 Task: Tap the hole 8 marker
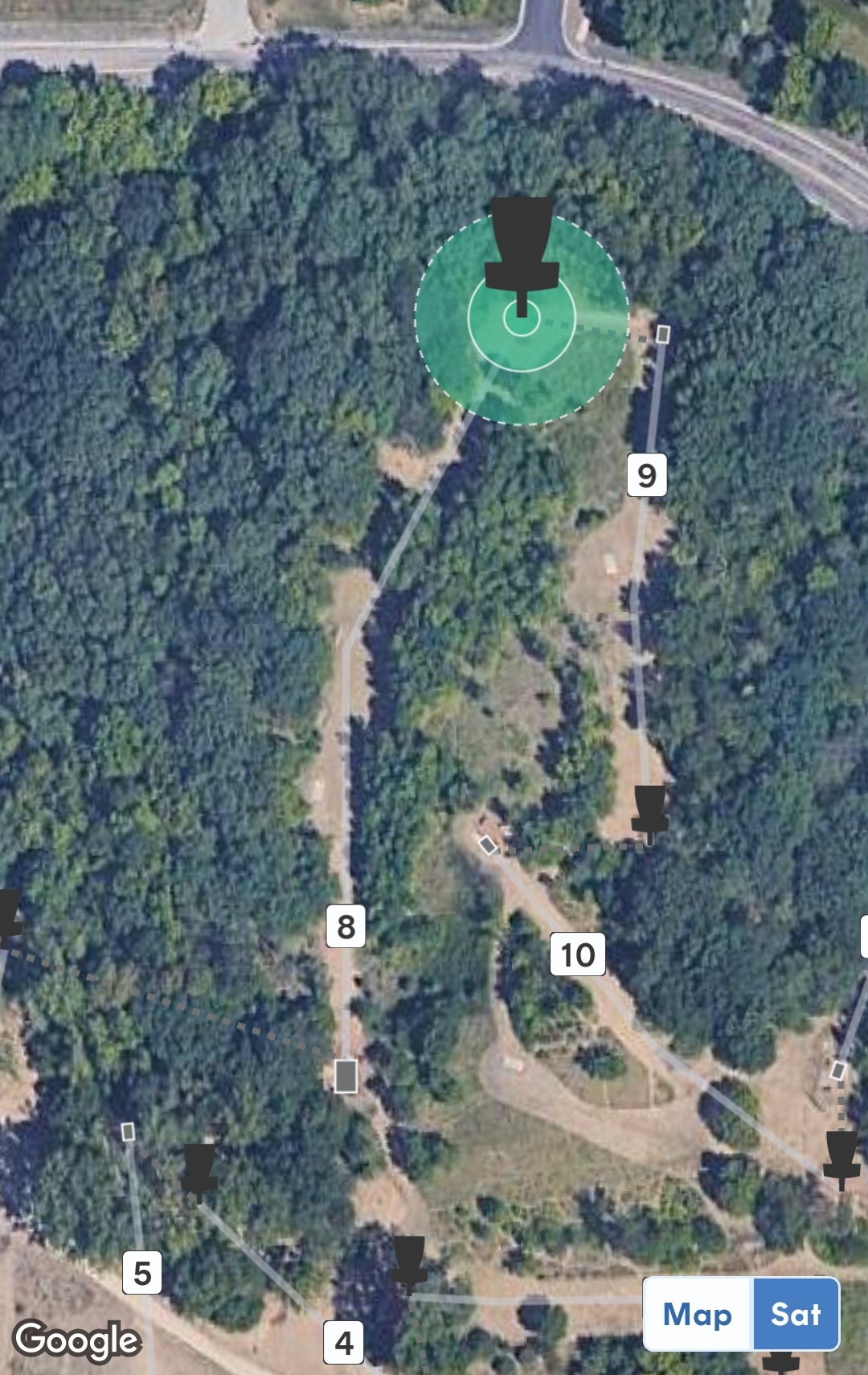coord(346,926)
